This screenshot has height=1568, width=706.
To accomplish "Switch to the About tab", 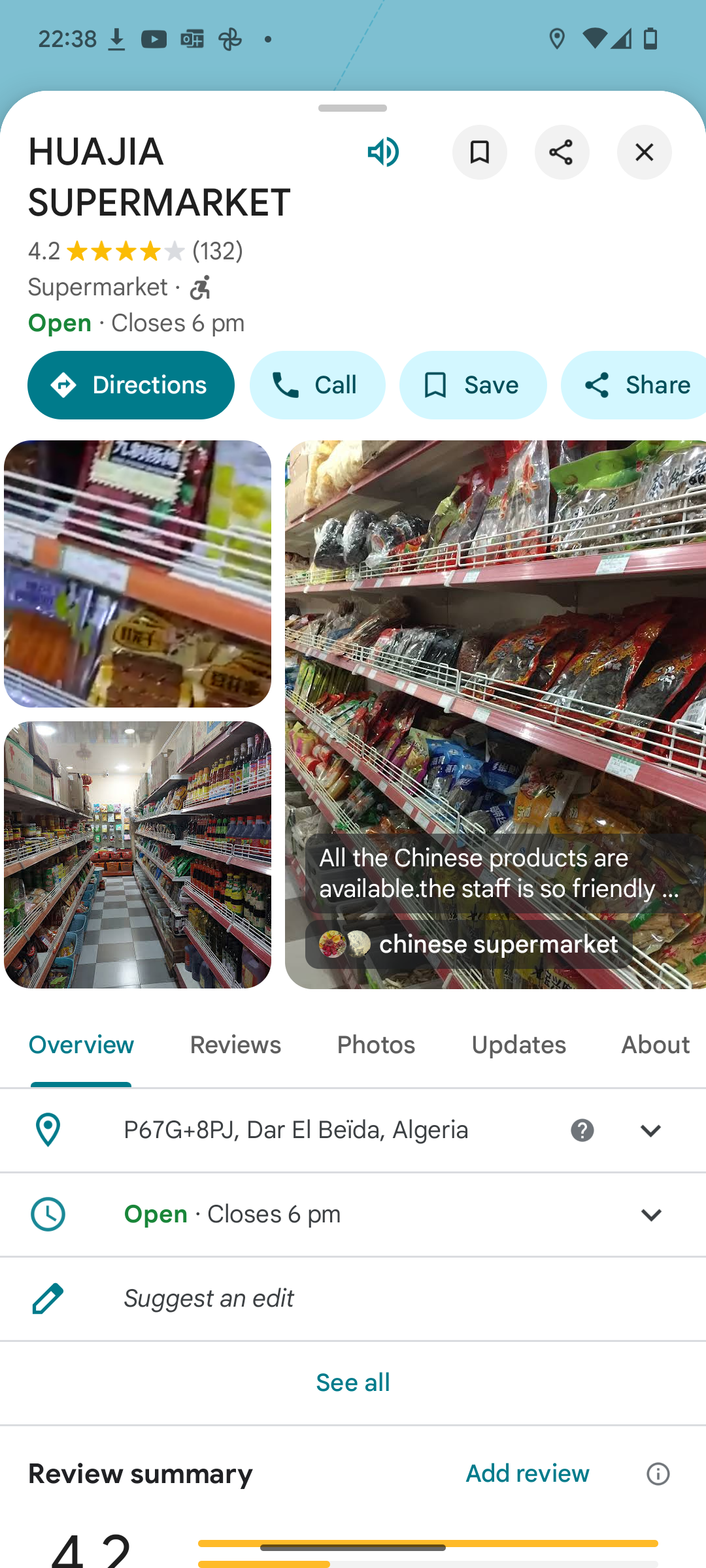I will coord(655,1045).
